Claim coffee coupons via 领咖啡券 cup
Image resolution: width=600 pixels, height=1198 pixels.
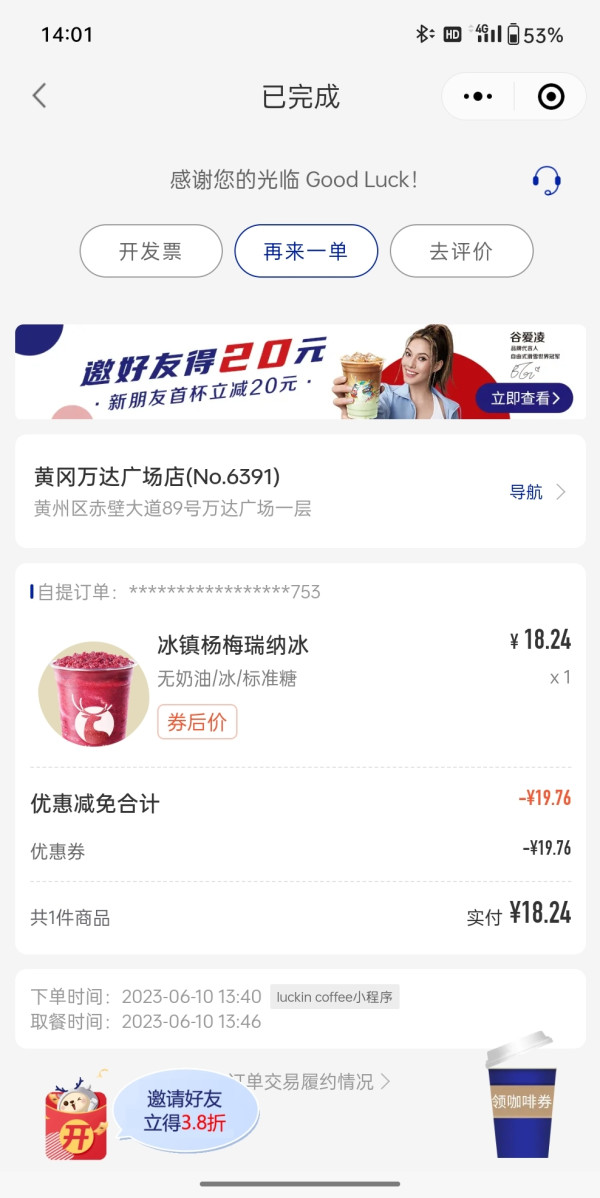(522, 1101)
